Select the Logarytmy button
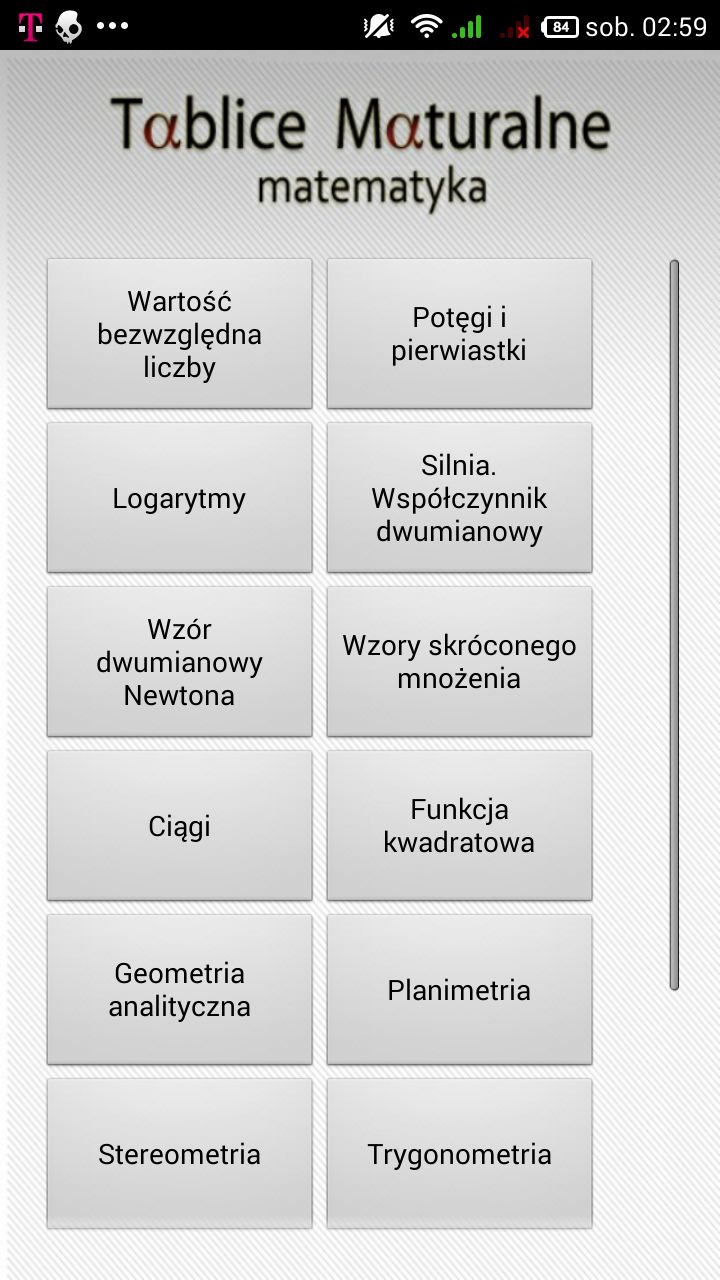 (179, 498)
